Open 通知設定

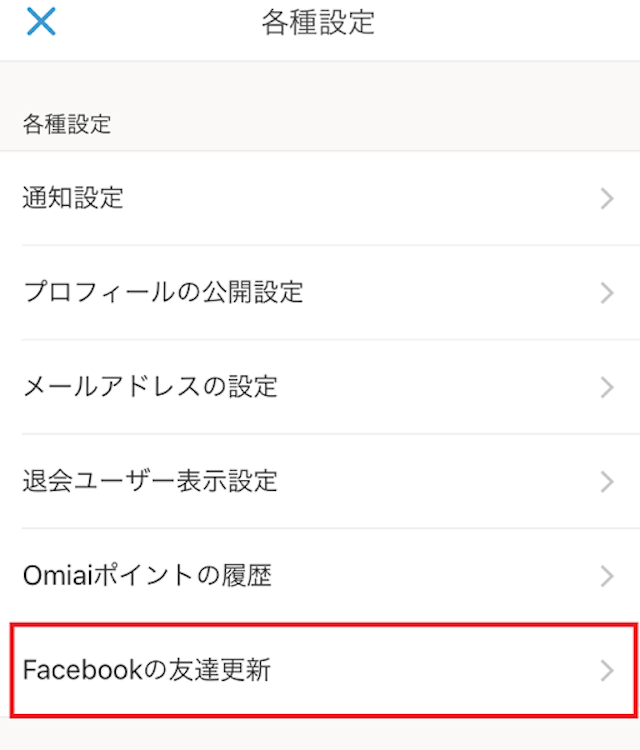(x=320, y=198)
